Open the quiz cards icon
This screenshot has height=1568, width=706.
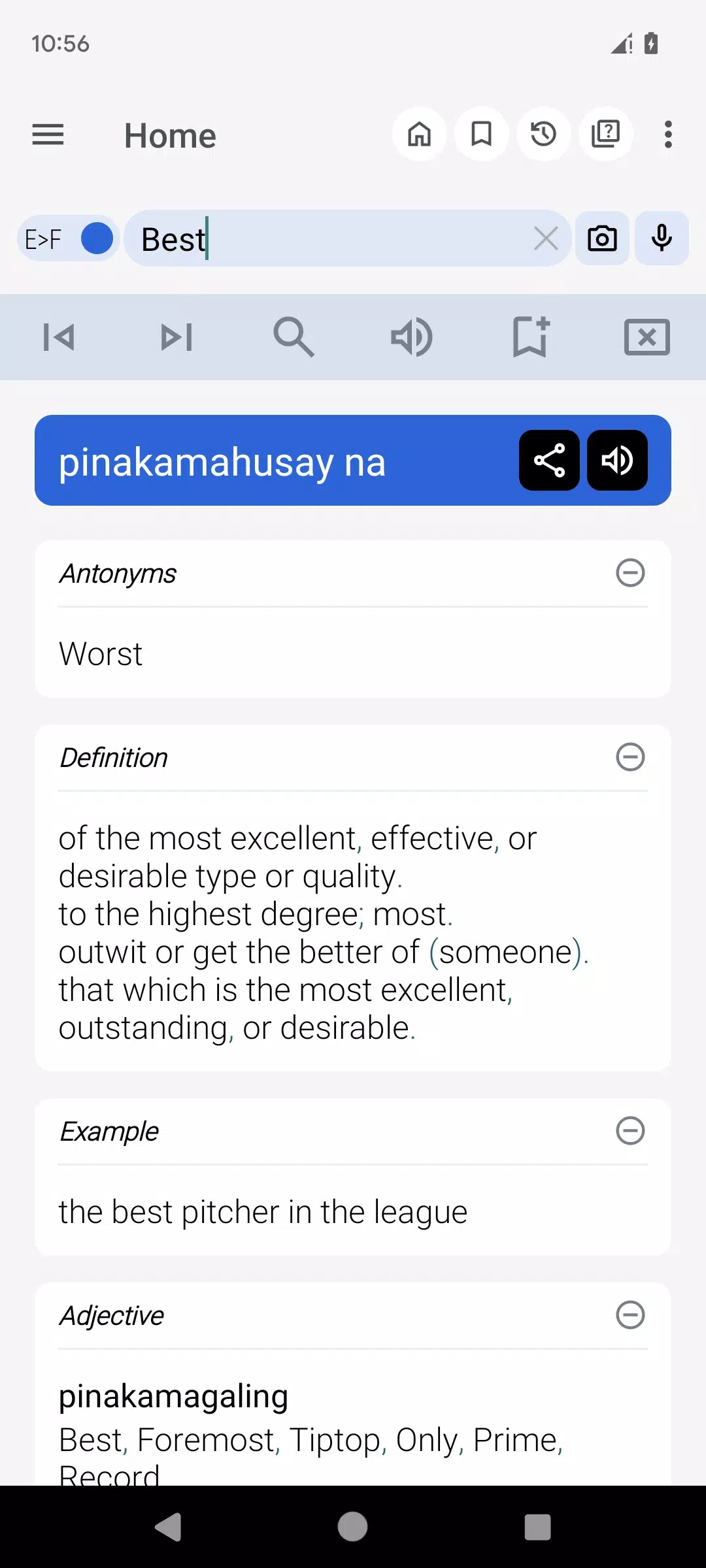(605, 135)
